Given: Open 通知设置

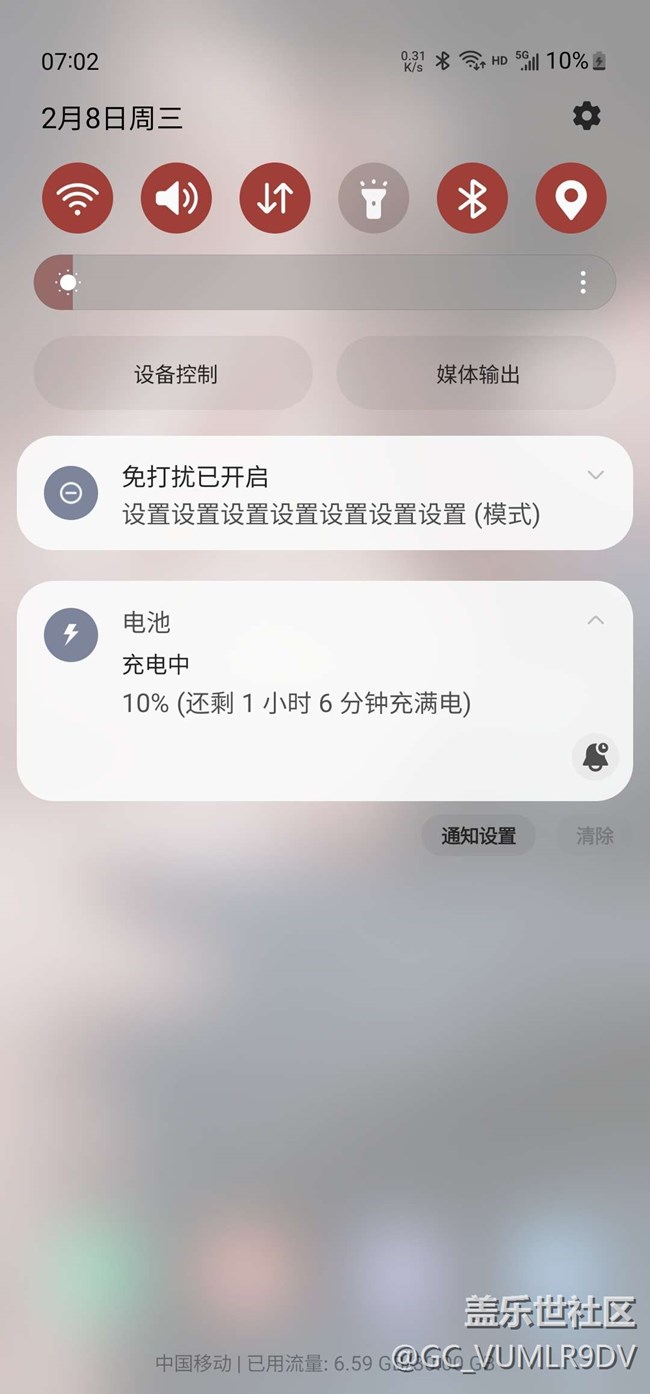Looking at the screenshot, I should coord(478,836).
